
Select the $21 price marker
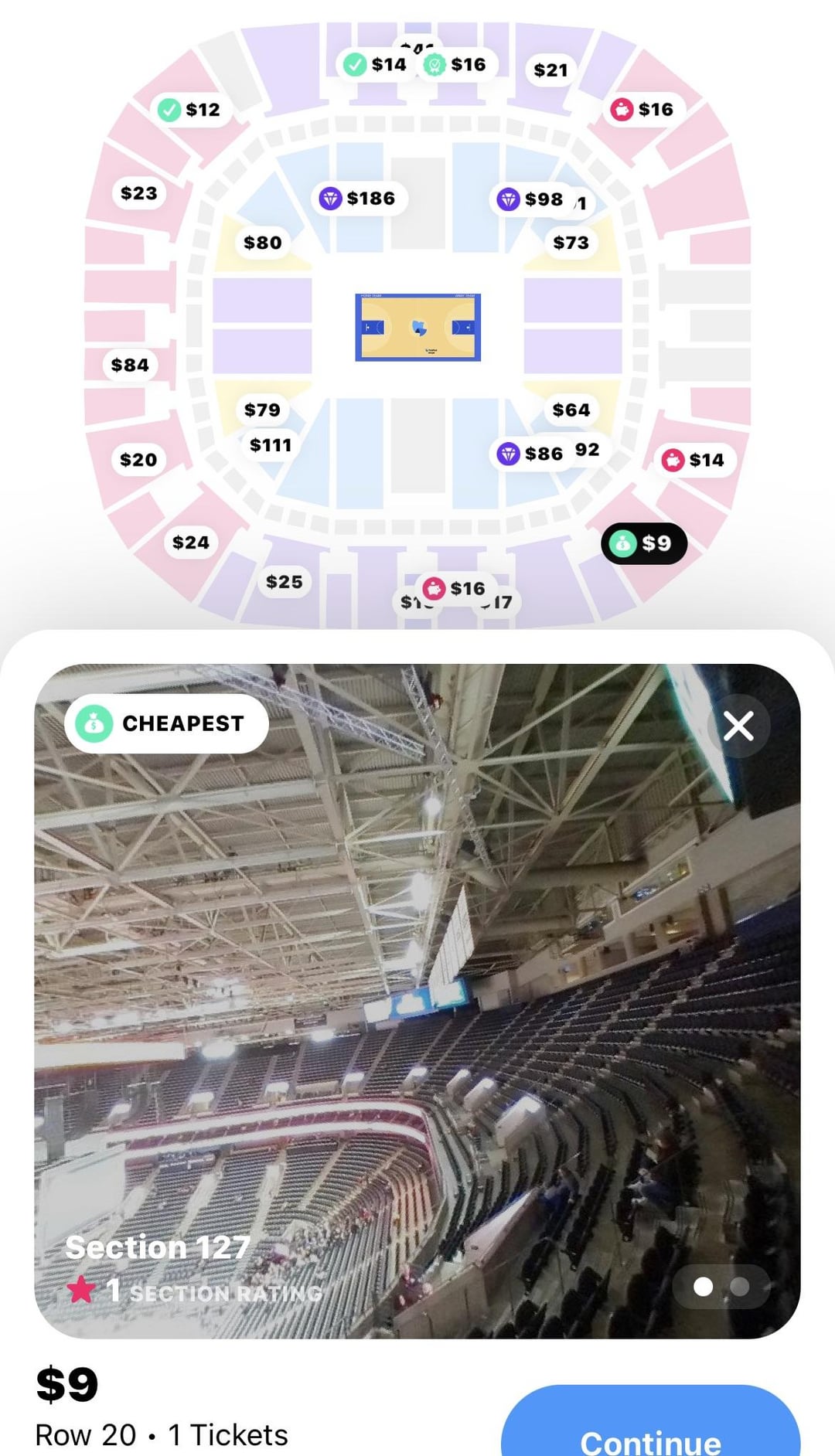[x=551, y=70]
